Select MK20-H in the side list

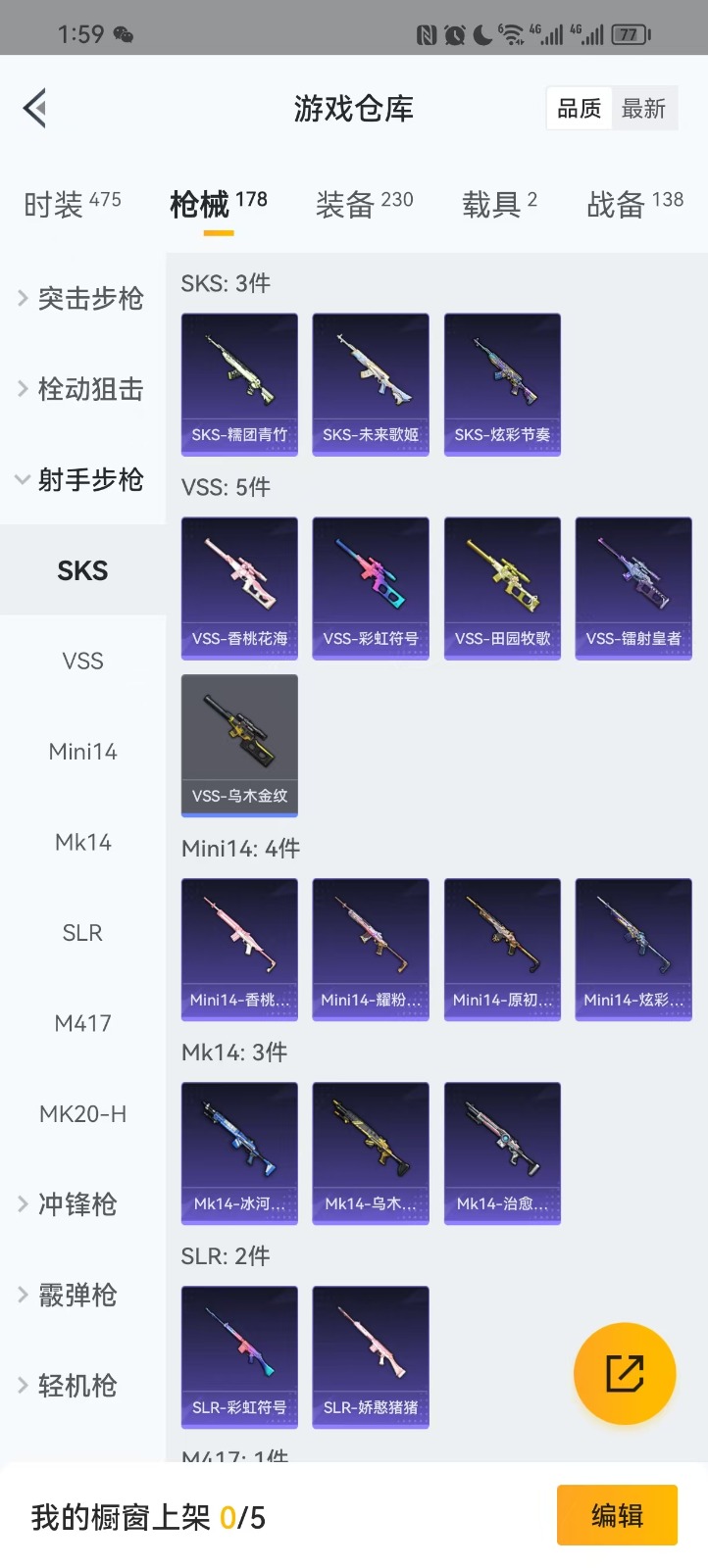(x=82, y=1114)
